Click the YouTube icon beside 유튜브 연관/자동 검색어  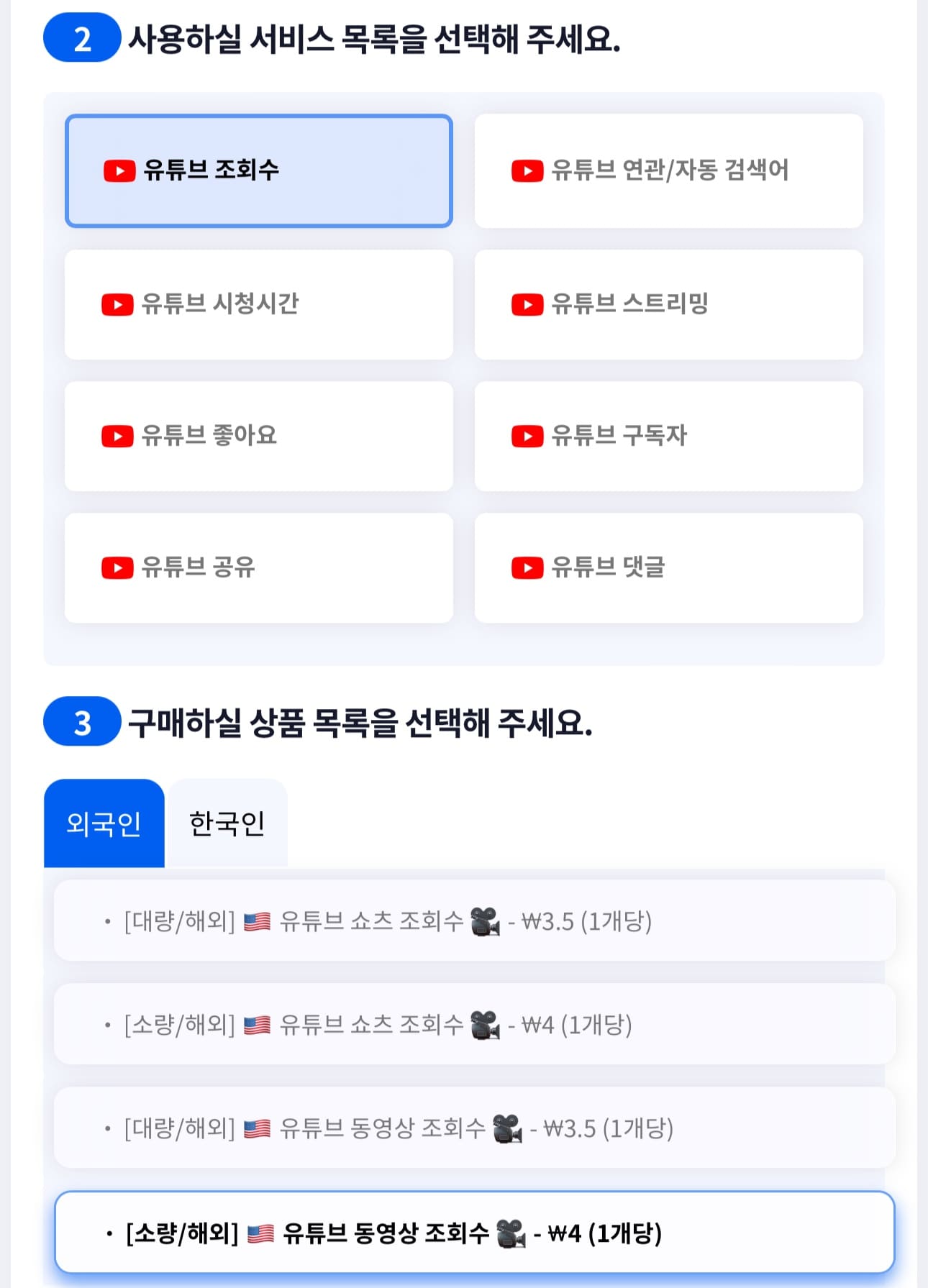[527, 170]
